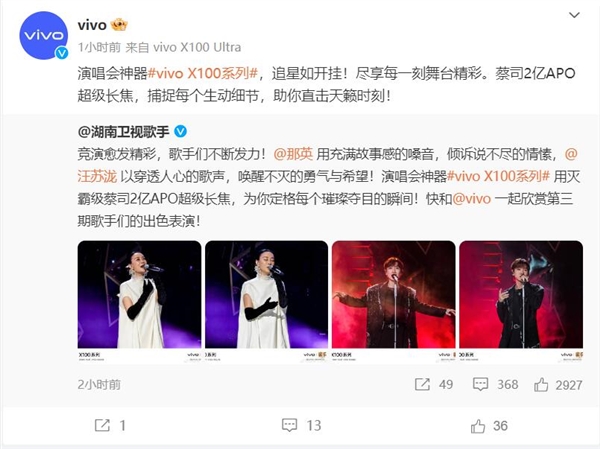View the second photo of the singer in white

[x=265, y=294]
